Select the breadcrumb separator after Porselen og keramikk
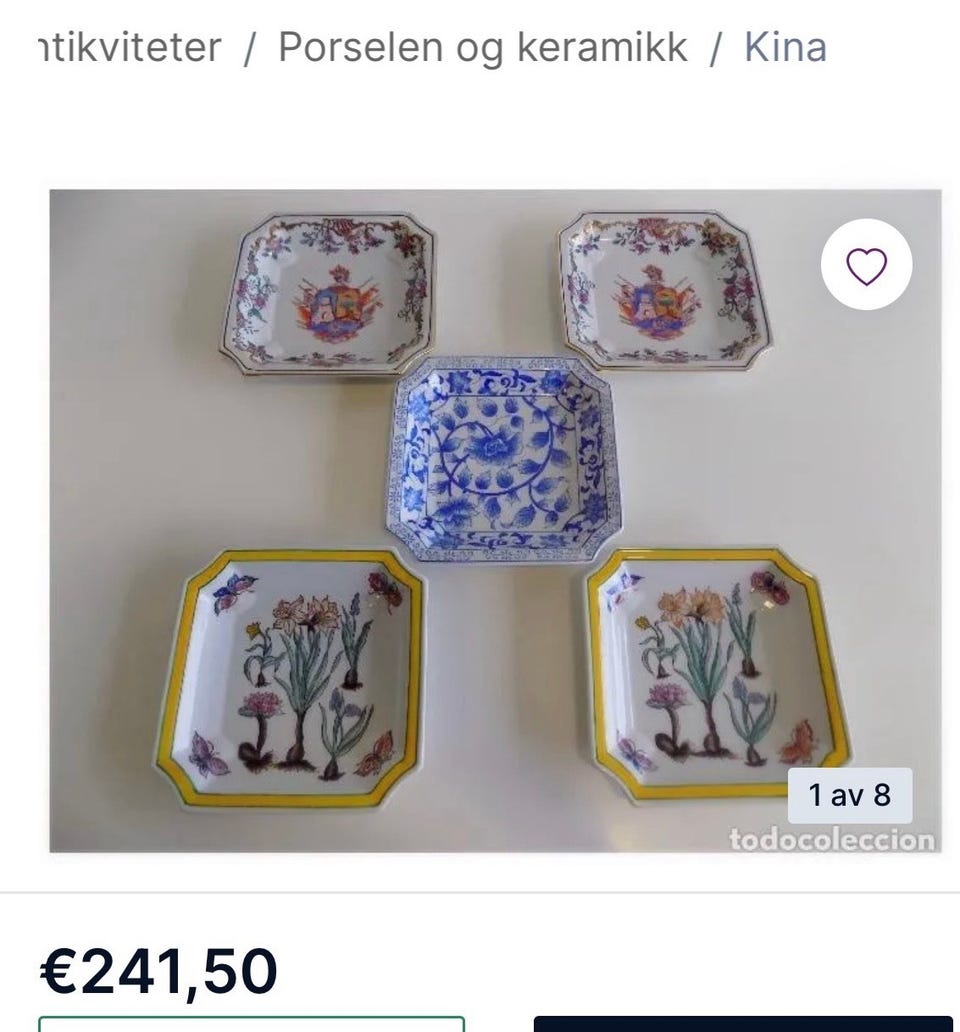The height and width of the screenshot is (1032, 960). 716,45
